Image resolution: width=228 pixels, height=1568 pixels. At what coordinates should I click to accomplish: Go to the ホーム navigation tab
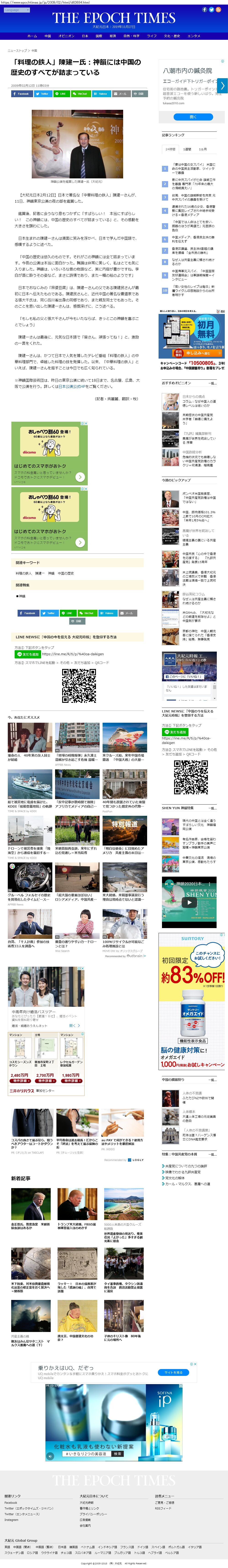(x=32, y=36)
